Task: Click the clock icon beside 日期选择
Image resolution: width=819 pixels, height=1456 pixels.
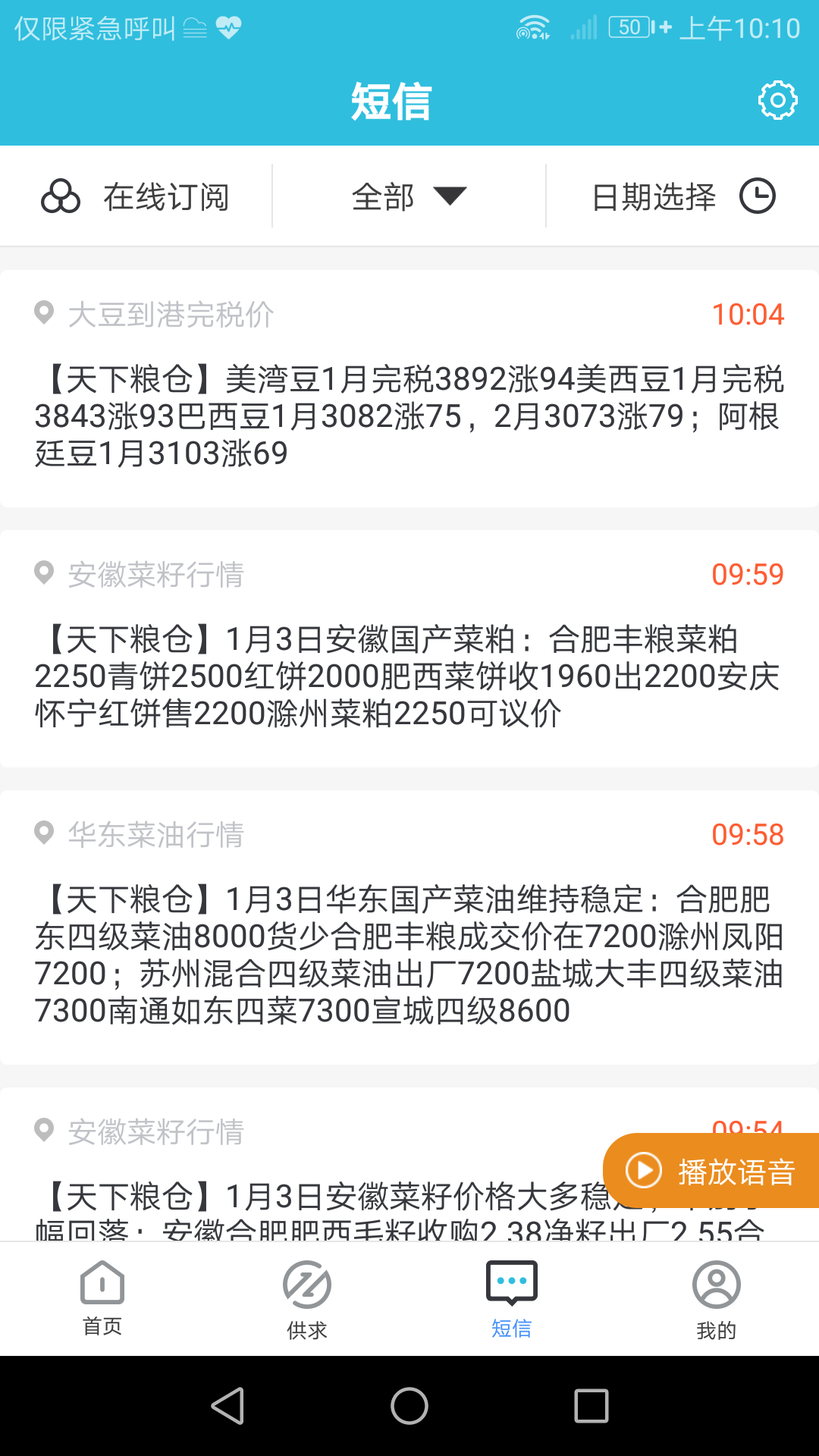Action: pyautogui.click(x=758, y=195)
